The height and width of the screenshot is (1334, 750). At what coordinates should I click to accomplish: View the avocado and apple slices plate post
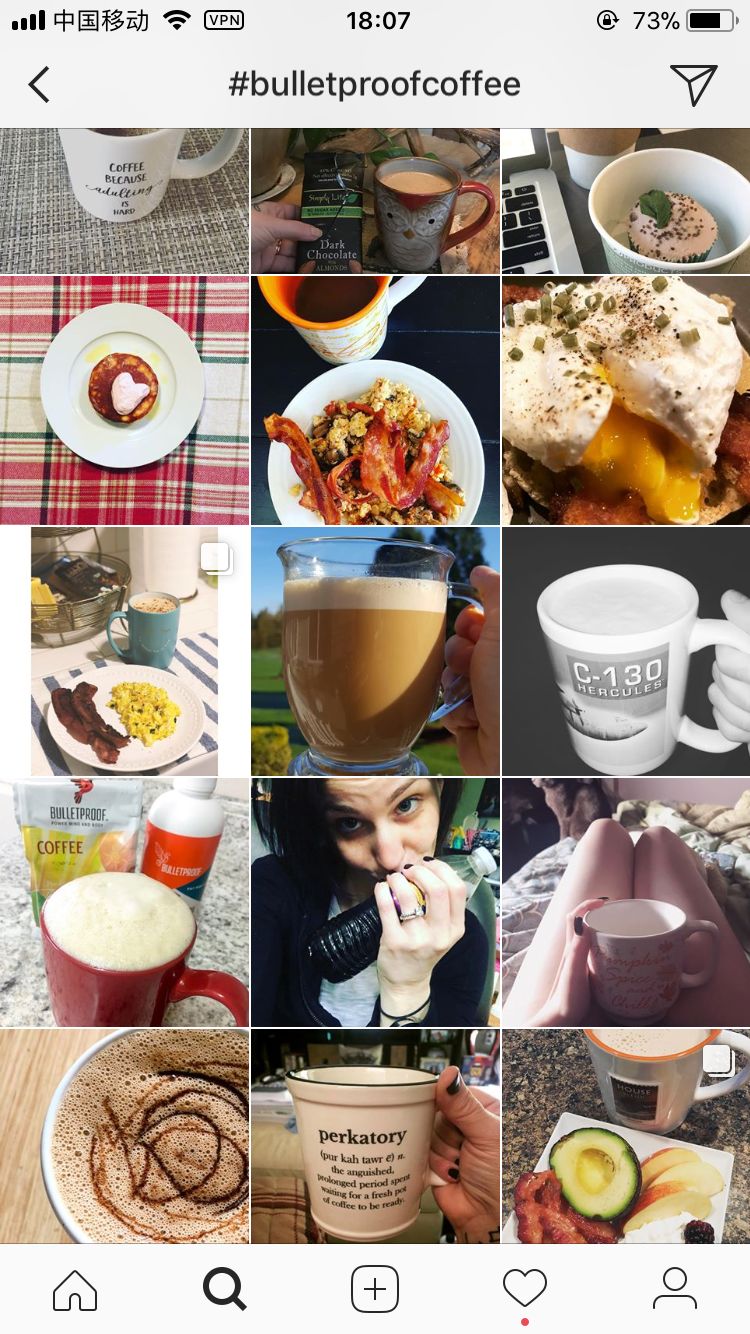click(626, 1136)
